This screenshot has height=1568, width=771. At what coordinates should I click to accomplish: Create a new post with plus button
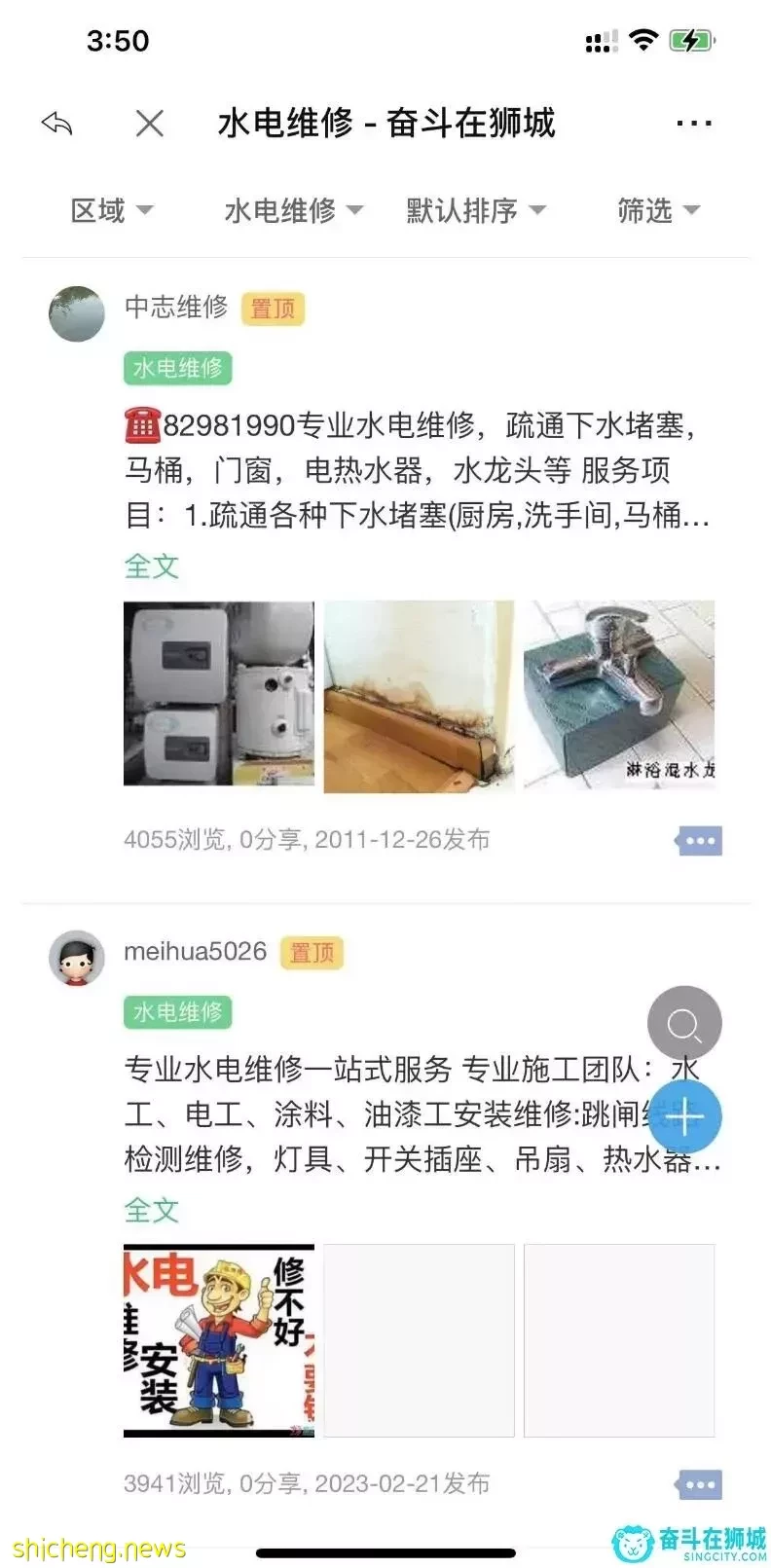tap(684, 1116)
